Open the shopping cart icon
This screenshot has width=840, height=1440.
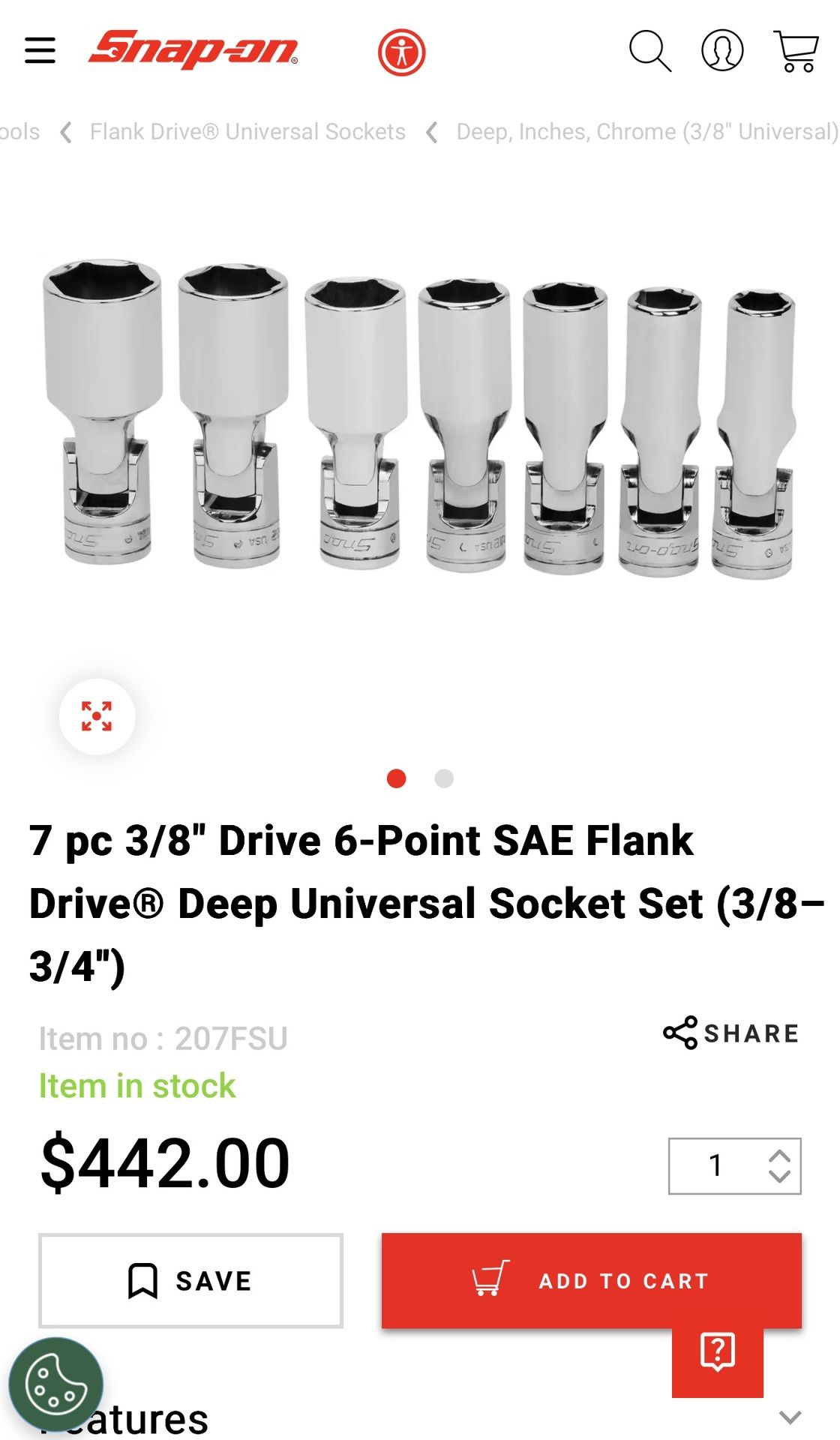(x=796, y=51)
